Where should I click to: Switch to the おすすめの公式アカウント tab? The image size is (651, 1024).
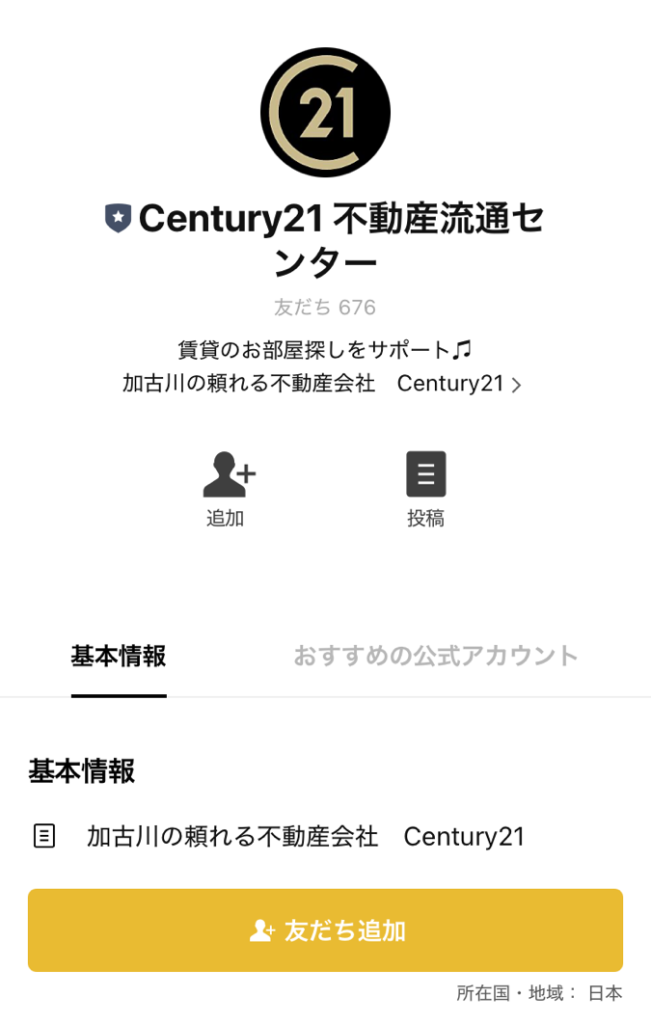coord(435,656)
